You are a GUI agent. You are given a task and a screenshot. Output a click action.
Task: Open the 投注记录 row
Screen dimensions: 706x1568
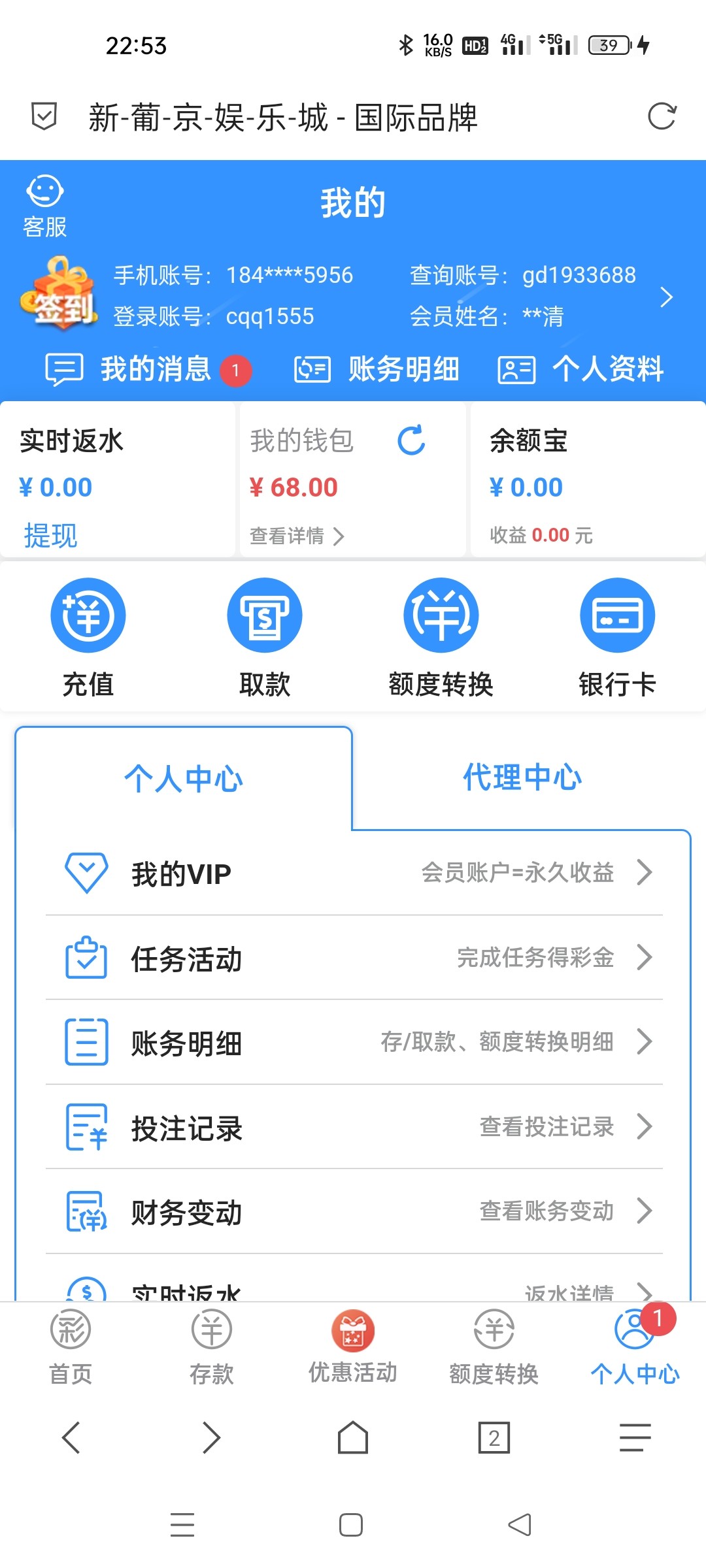coord(353,1127)
